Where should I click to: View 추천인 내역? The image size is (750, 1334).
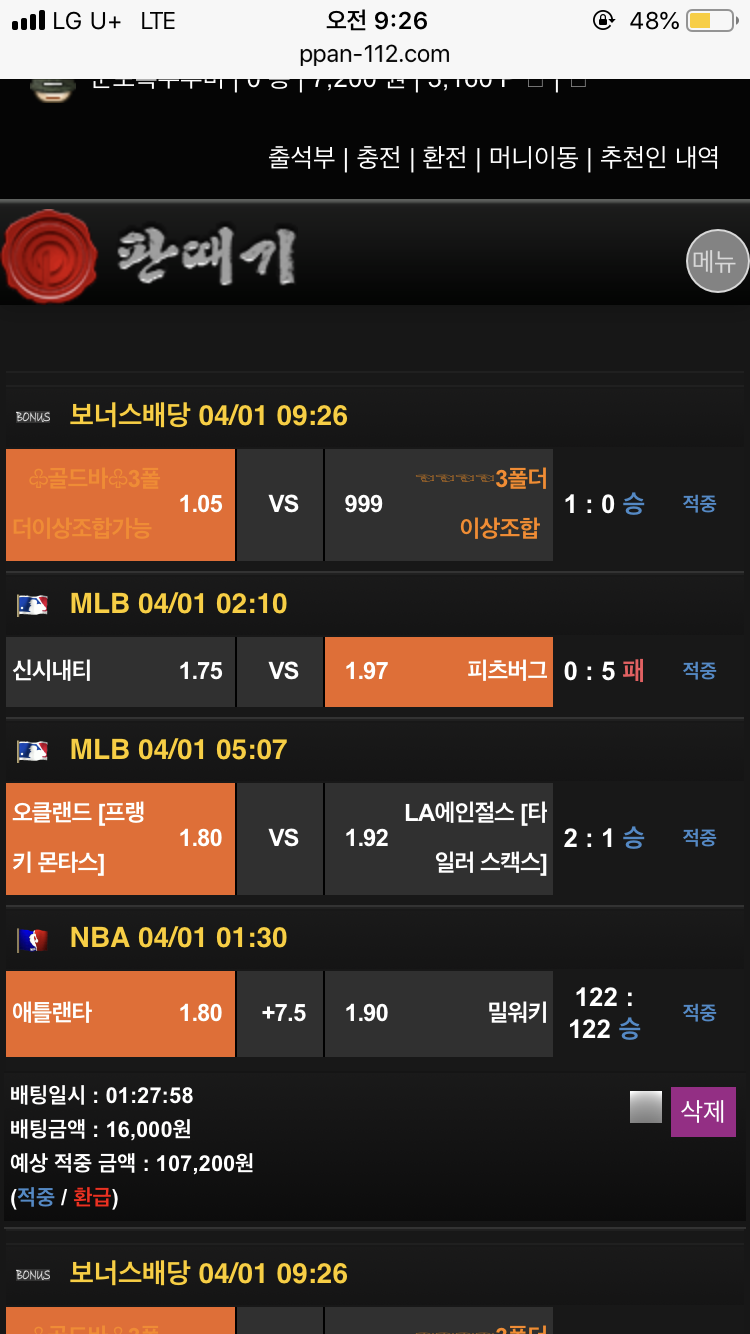coord(659,157)
